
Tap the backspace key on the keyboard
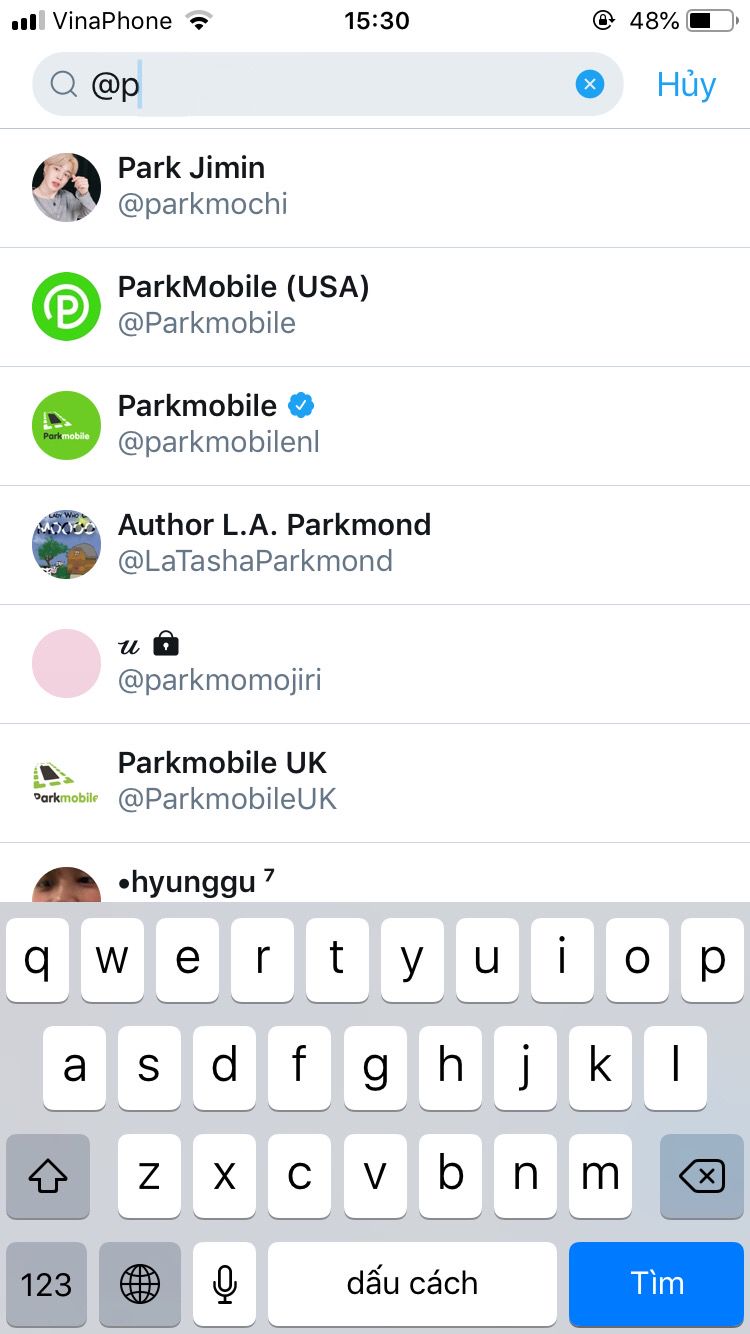coord(702,1176)
